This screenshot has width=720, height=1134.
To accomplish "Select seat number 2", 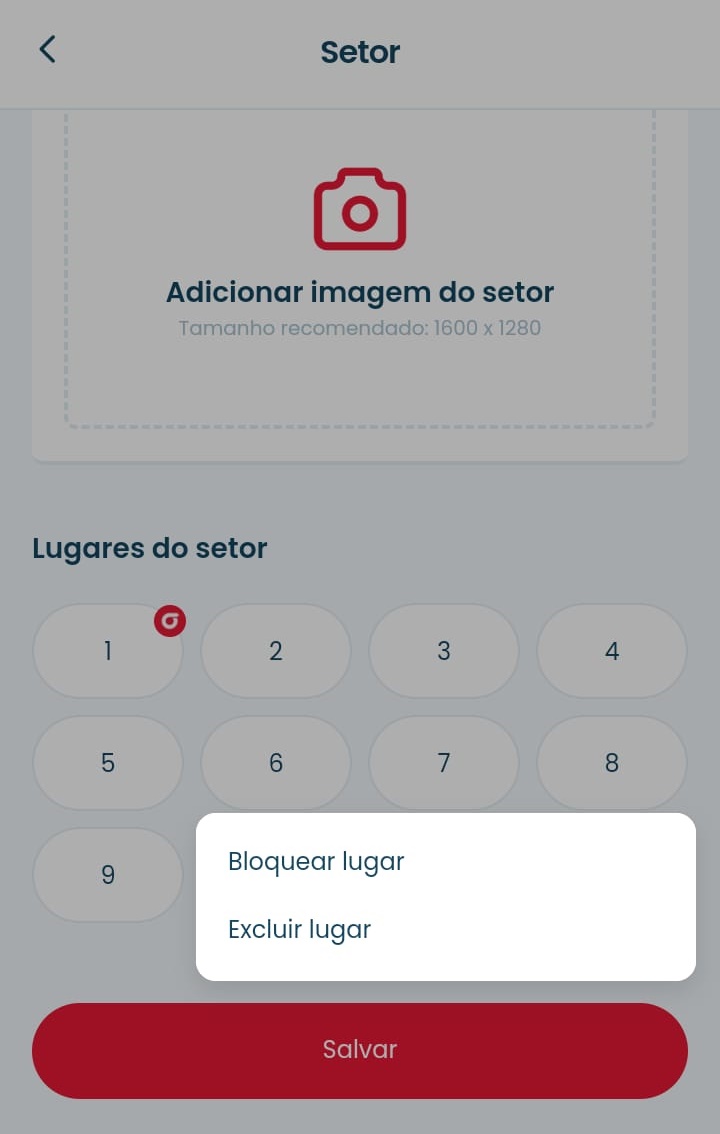I will tap(276, 652).
